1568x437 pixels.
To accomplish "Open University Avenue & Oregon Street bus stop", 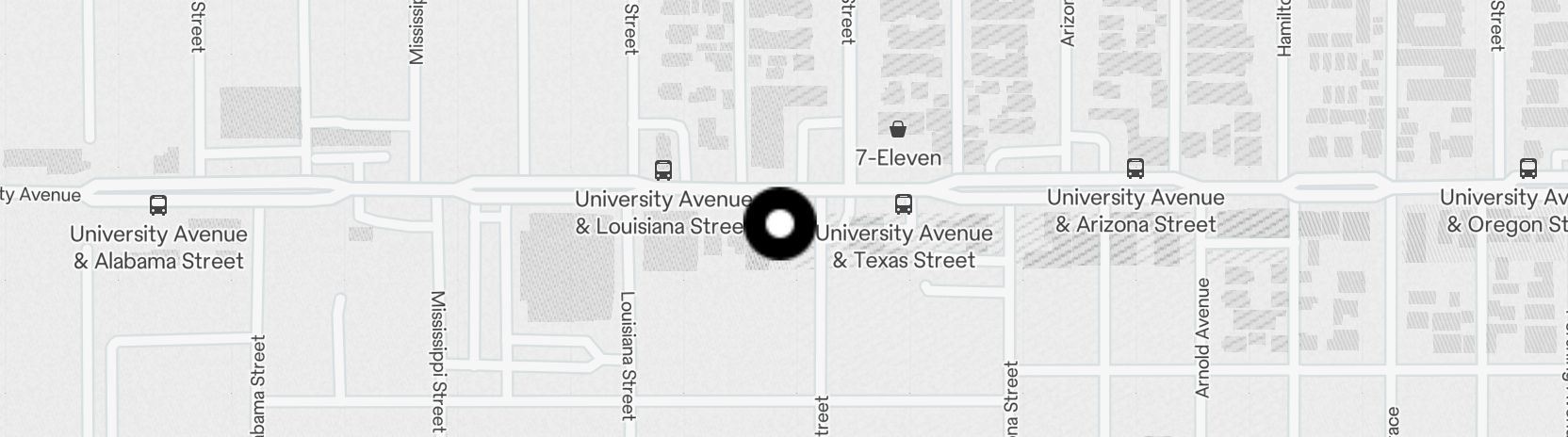I will pos(1527,169).
